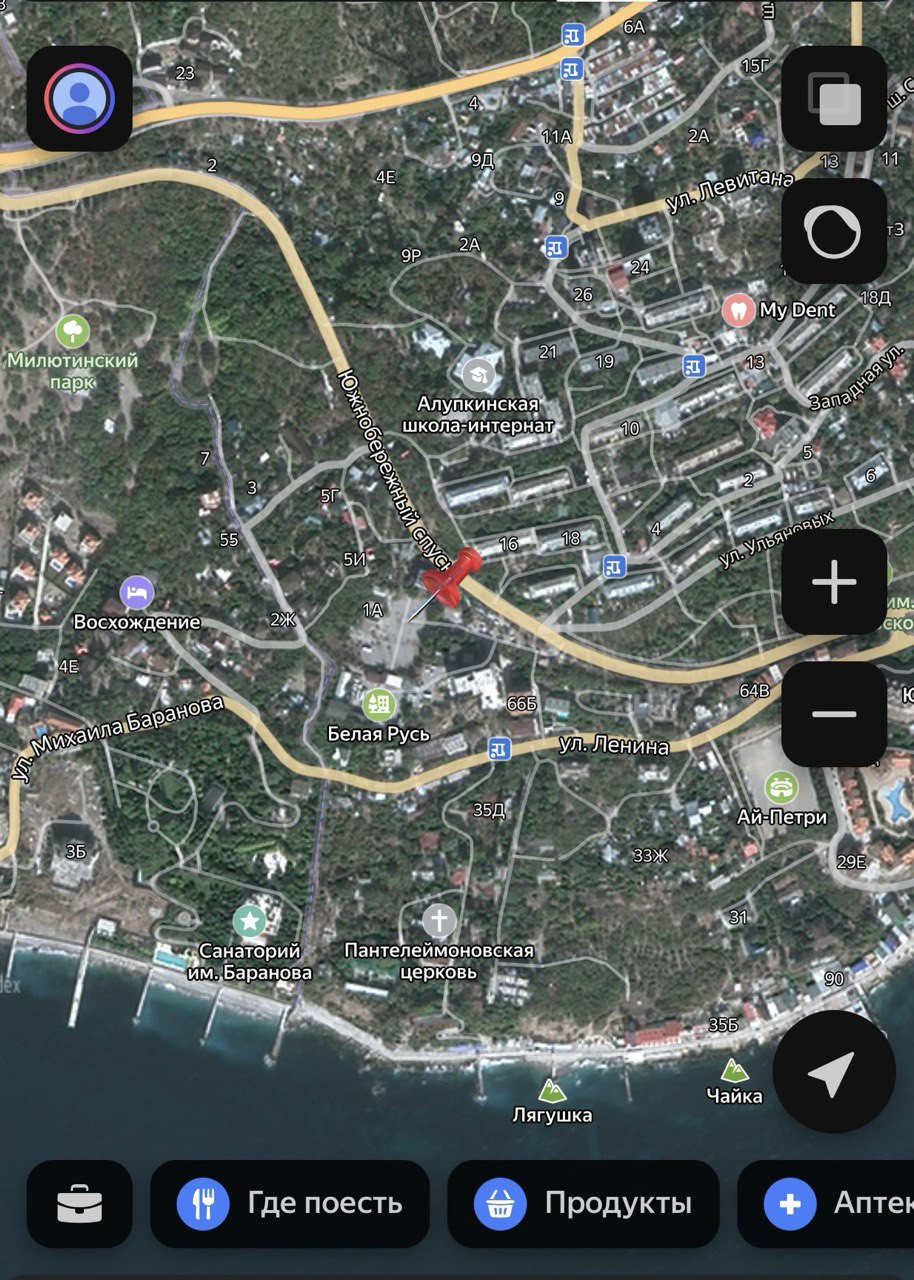Open the Alice voice assistant button

834,231
